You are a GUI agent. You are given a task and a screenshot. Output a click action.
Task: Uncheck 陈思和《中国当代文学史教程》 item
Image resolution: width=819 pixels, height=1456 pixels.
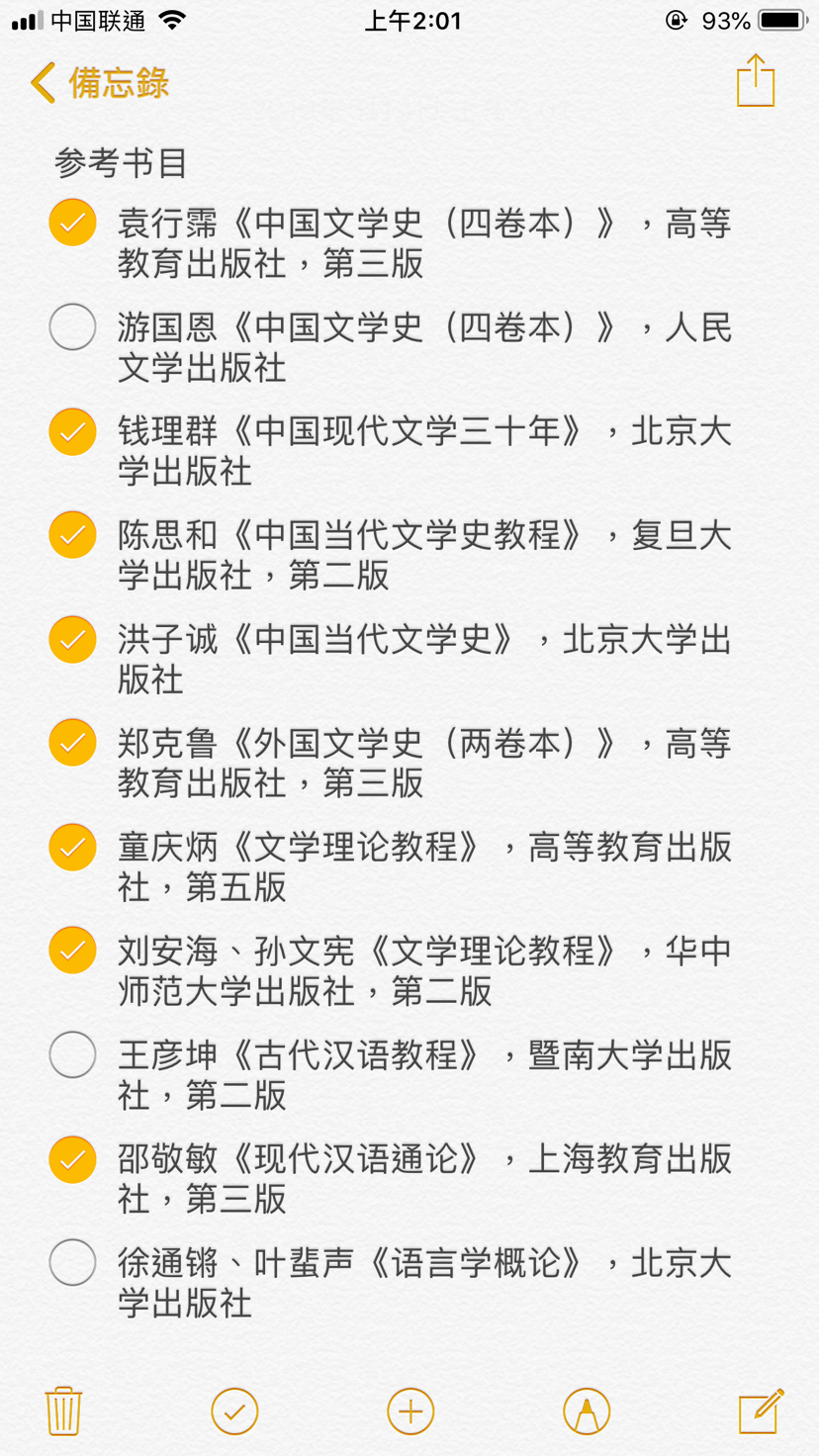point(73,535)
